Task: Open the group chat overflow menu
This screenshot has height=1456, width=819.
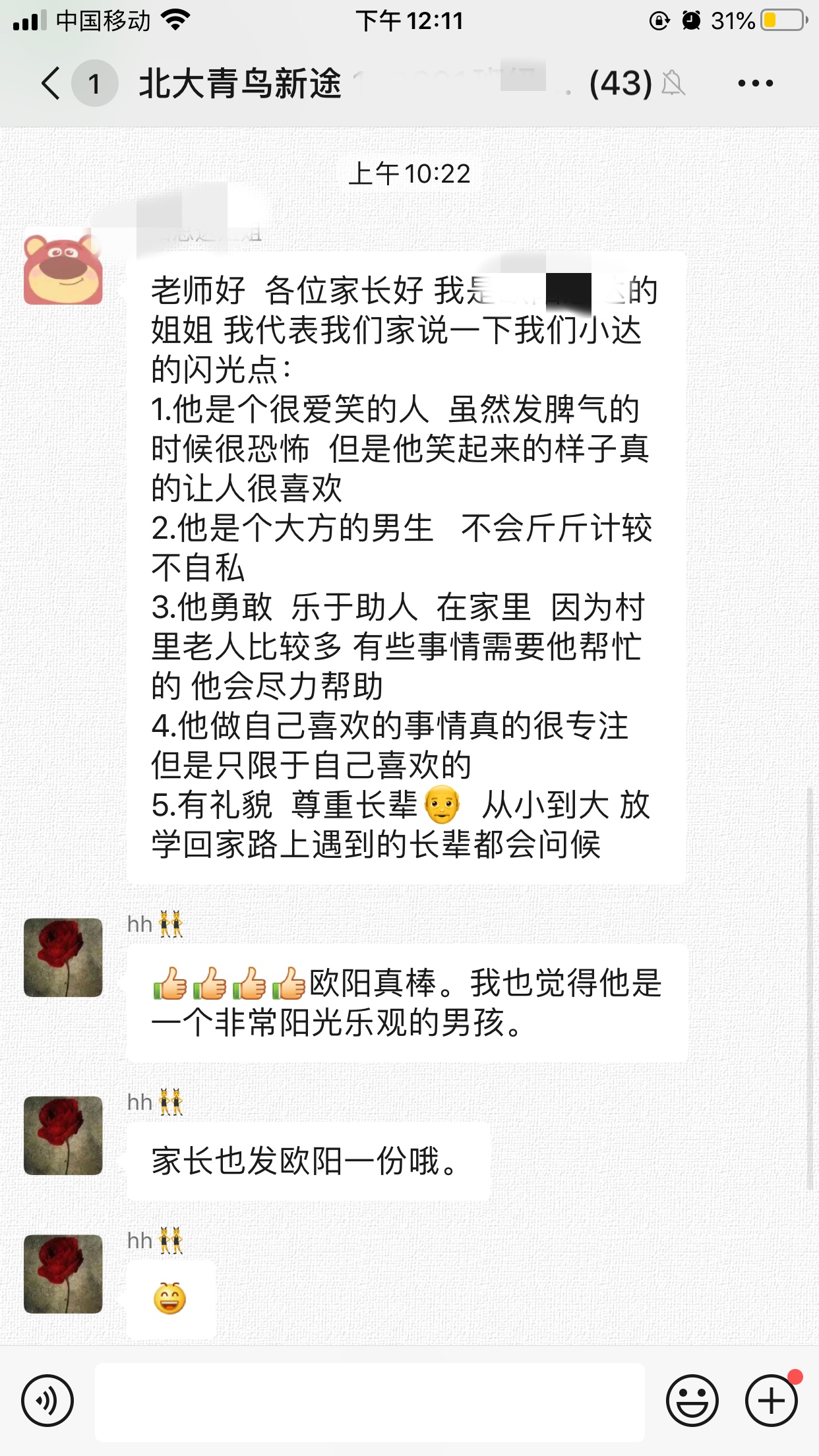Action: 755,84
